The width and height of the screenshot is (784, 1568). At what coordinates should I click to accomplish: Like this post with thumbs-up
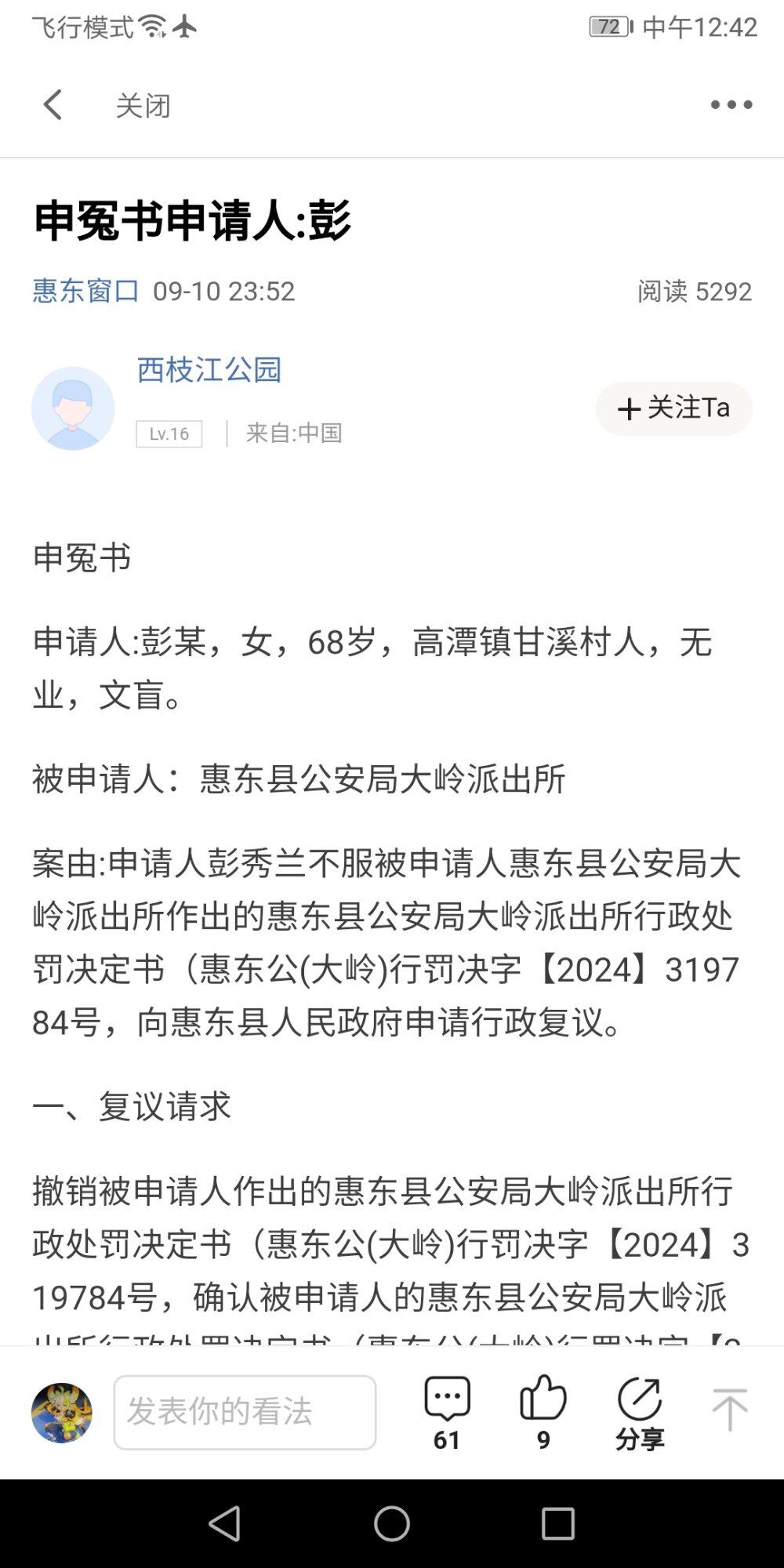pyautogui.click(x=543, y=1411)
